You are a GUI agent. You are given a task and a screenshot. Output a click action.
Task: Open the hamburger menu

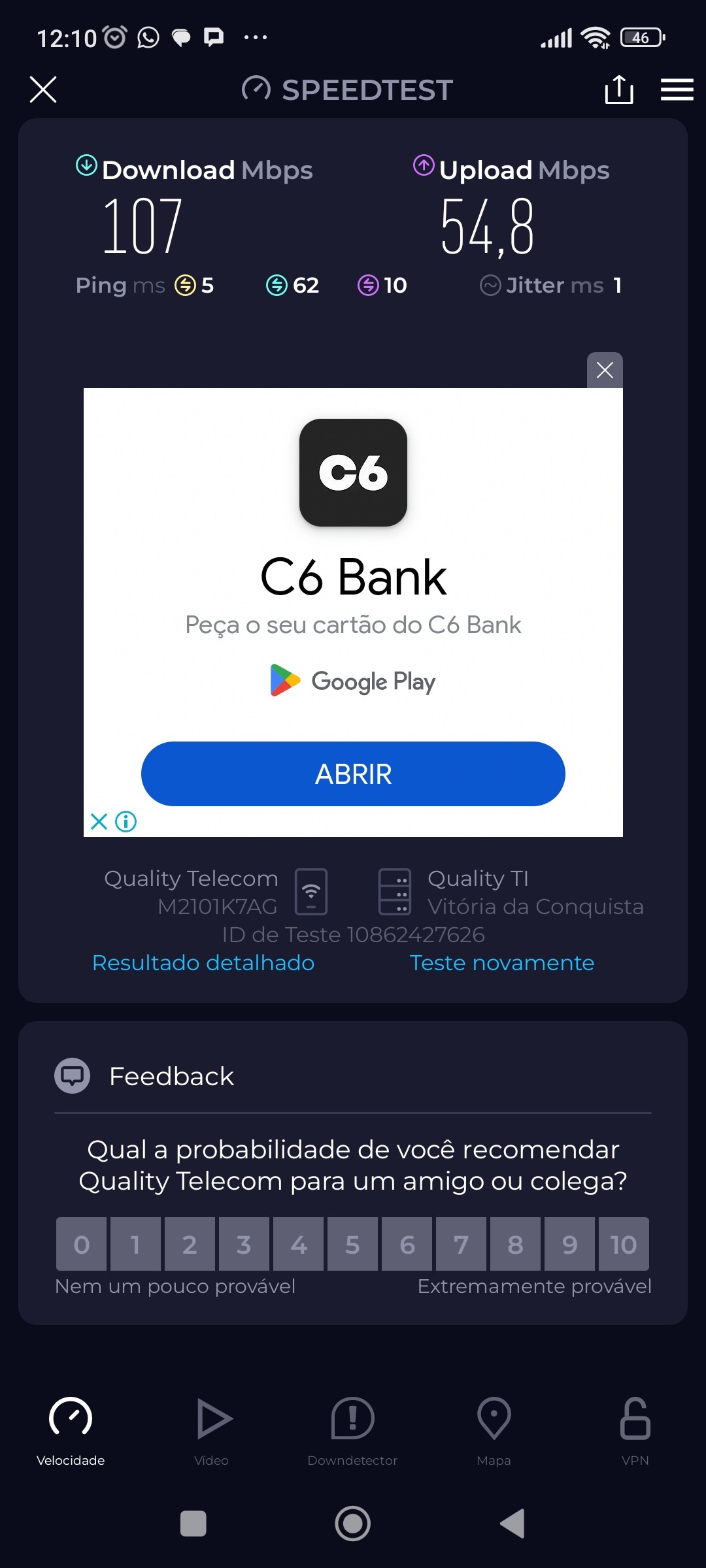pos(677,90)
